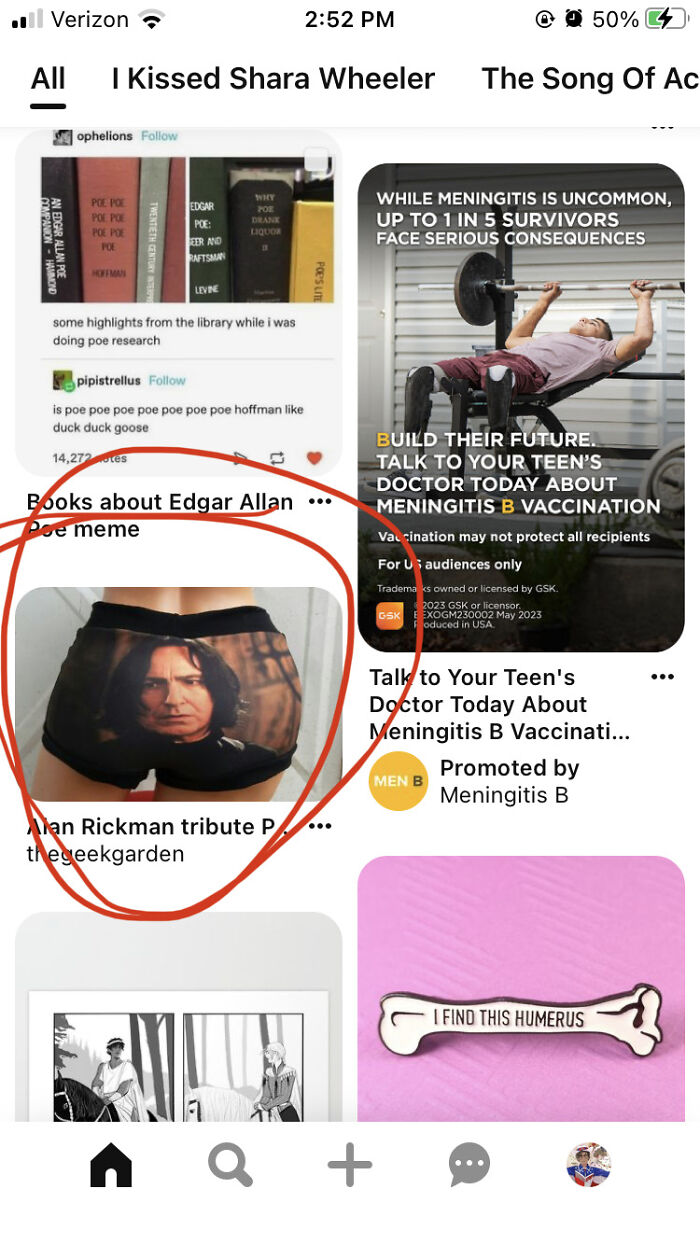Open the Alan Rickman tribute pin

(178, 694)
